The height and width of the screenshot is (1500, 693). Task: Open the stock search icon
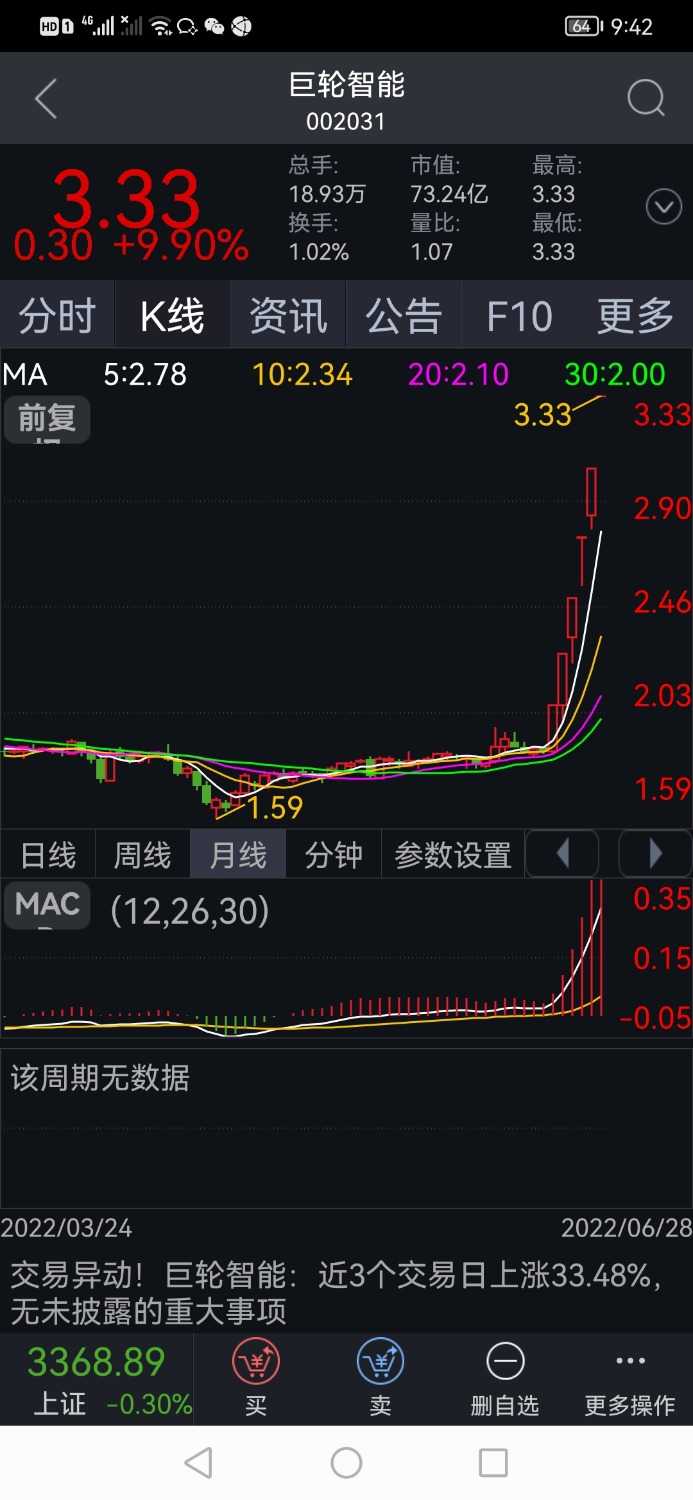tap(646, 98)
